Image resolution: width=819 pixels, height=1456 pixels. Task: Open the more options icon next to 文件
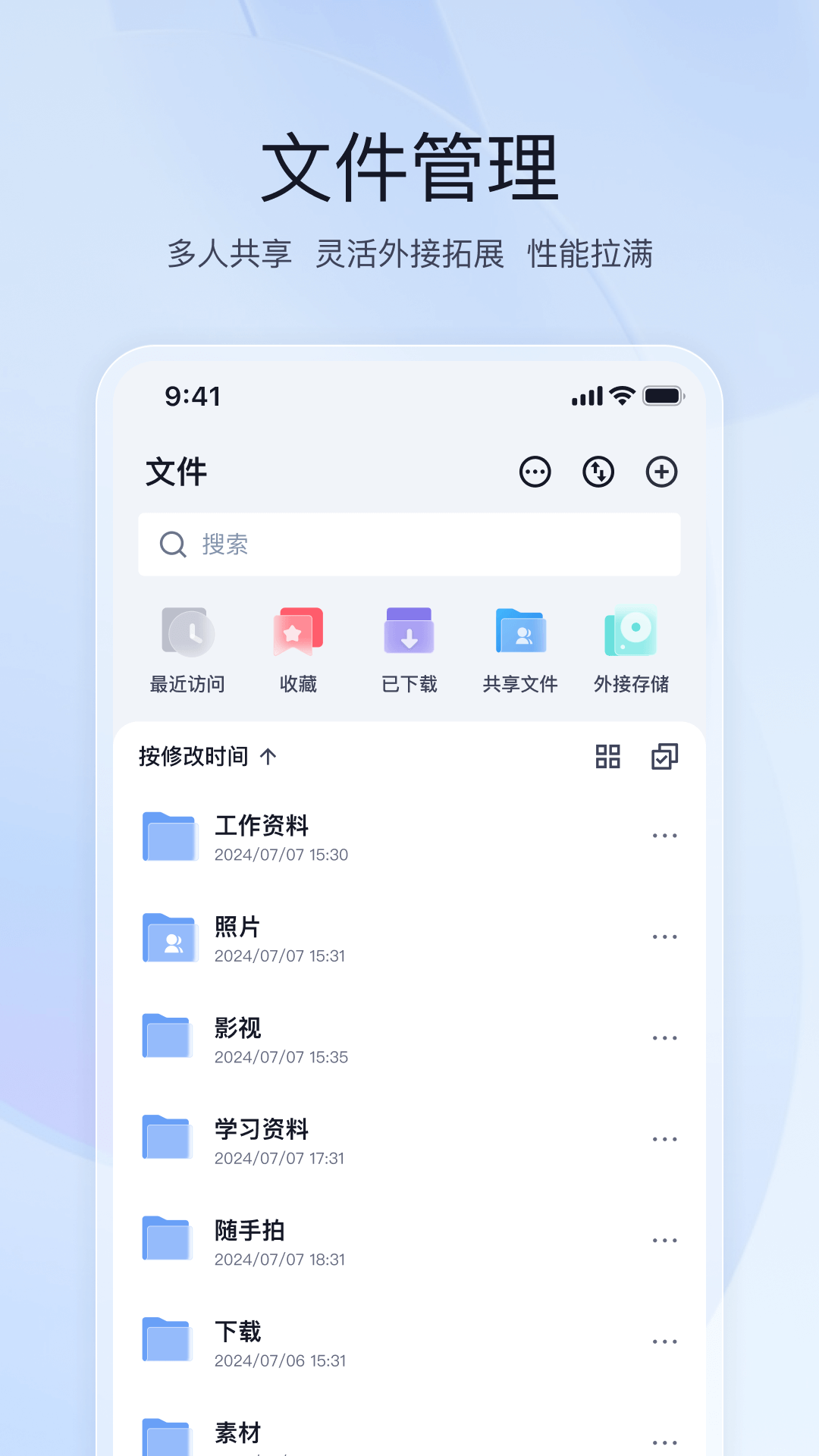pyautogui.click(x=535, y=472)
